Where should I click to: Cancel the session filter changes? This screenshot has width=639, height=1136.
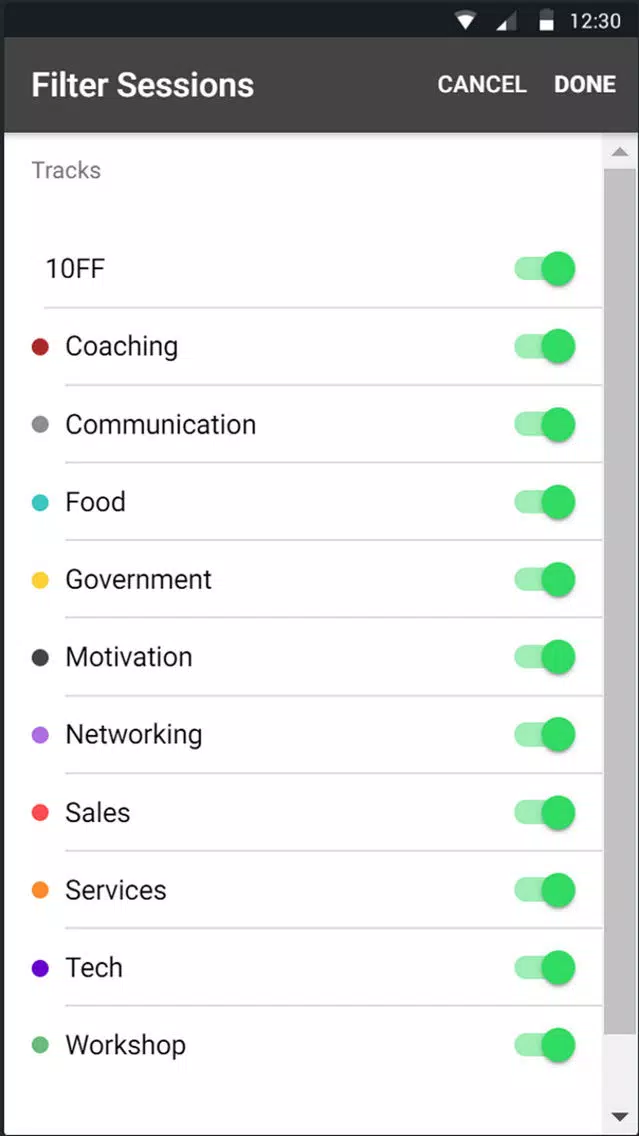click(x=482, y=84)
